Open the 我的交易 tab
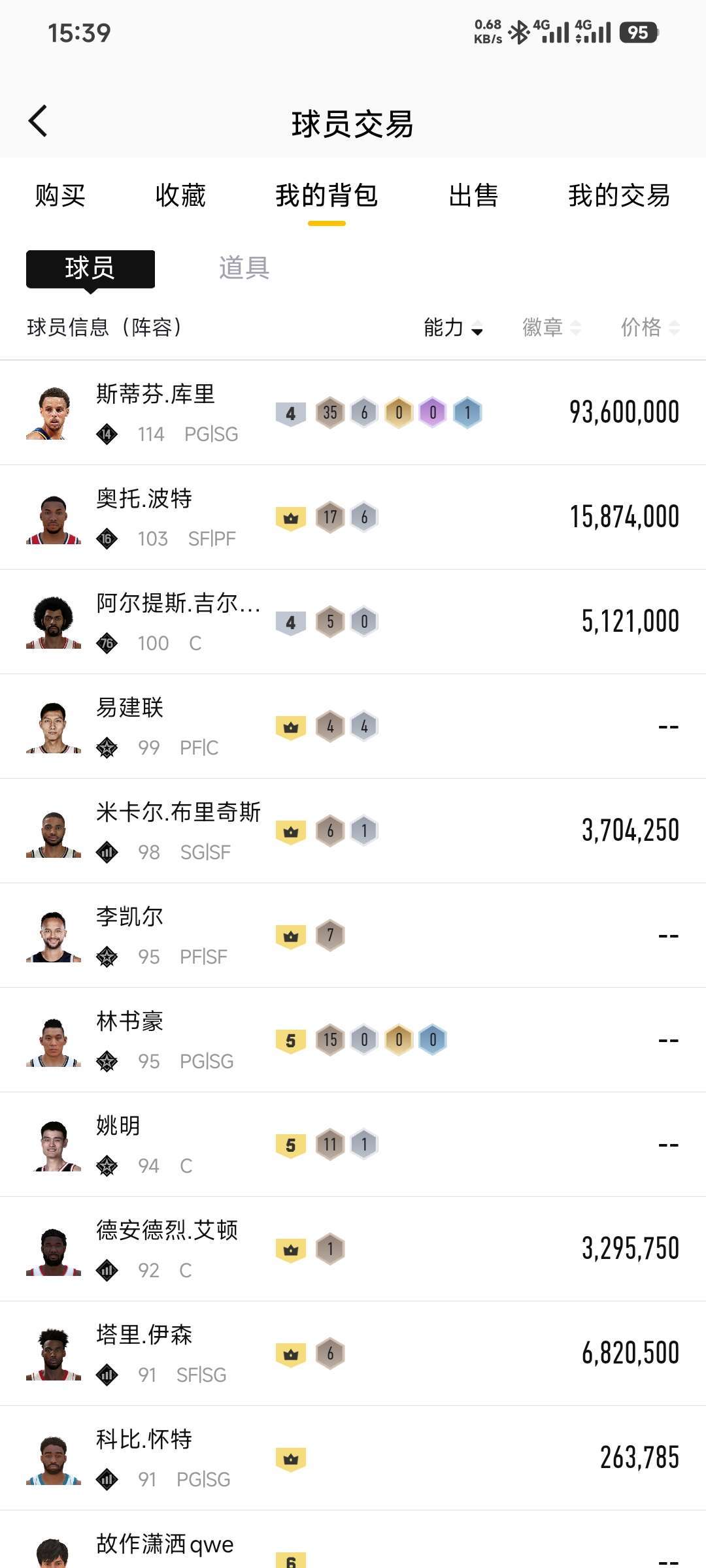 click(619, 195)
